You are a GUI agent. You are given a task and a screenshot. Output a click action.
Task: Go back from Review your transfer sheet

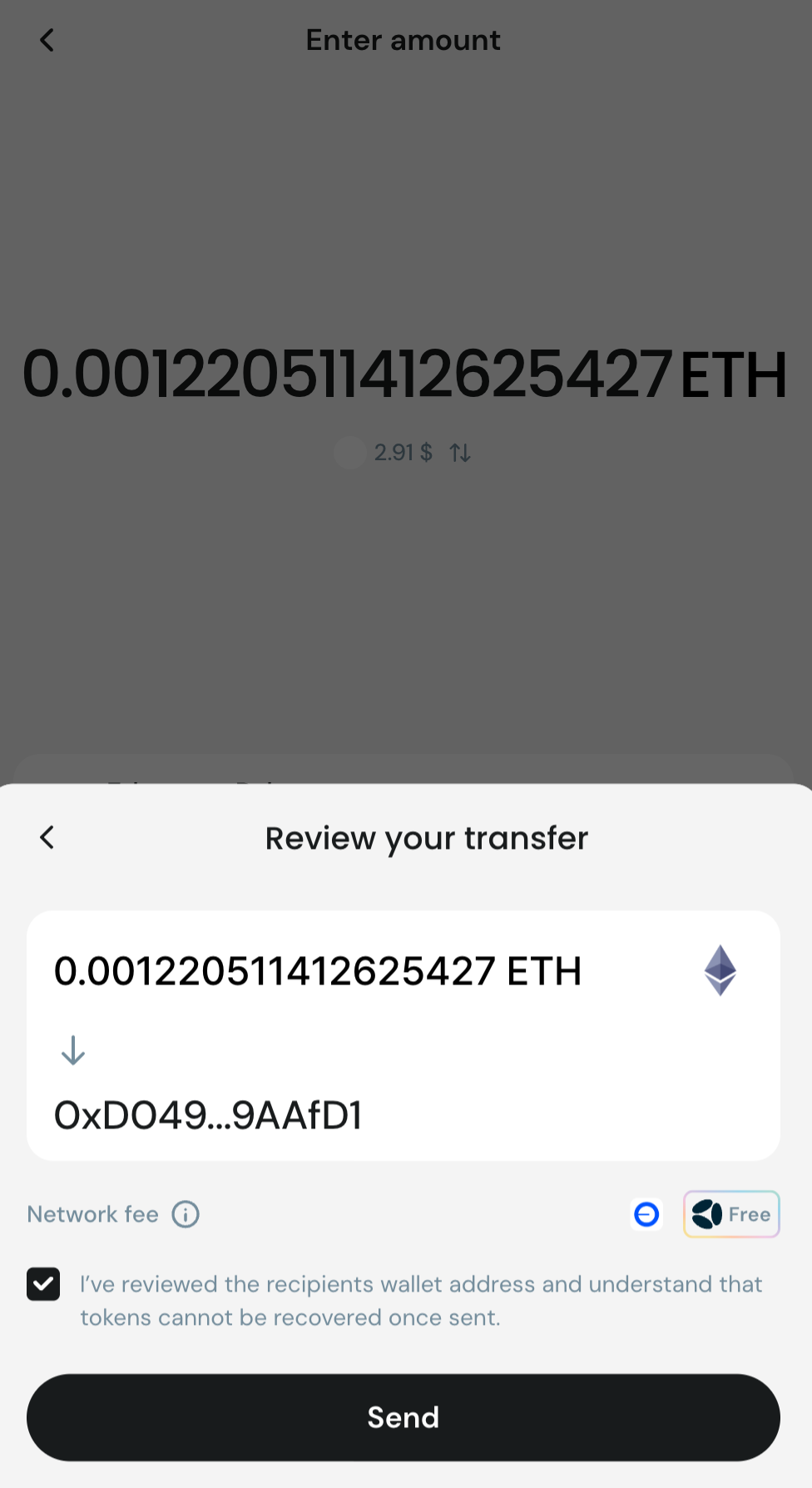(x=47, y=837)
